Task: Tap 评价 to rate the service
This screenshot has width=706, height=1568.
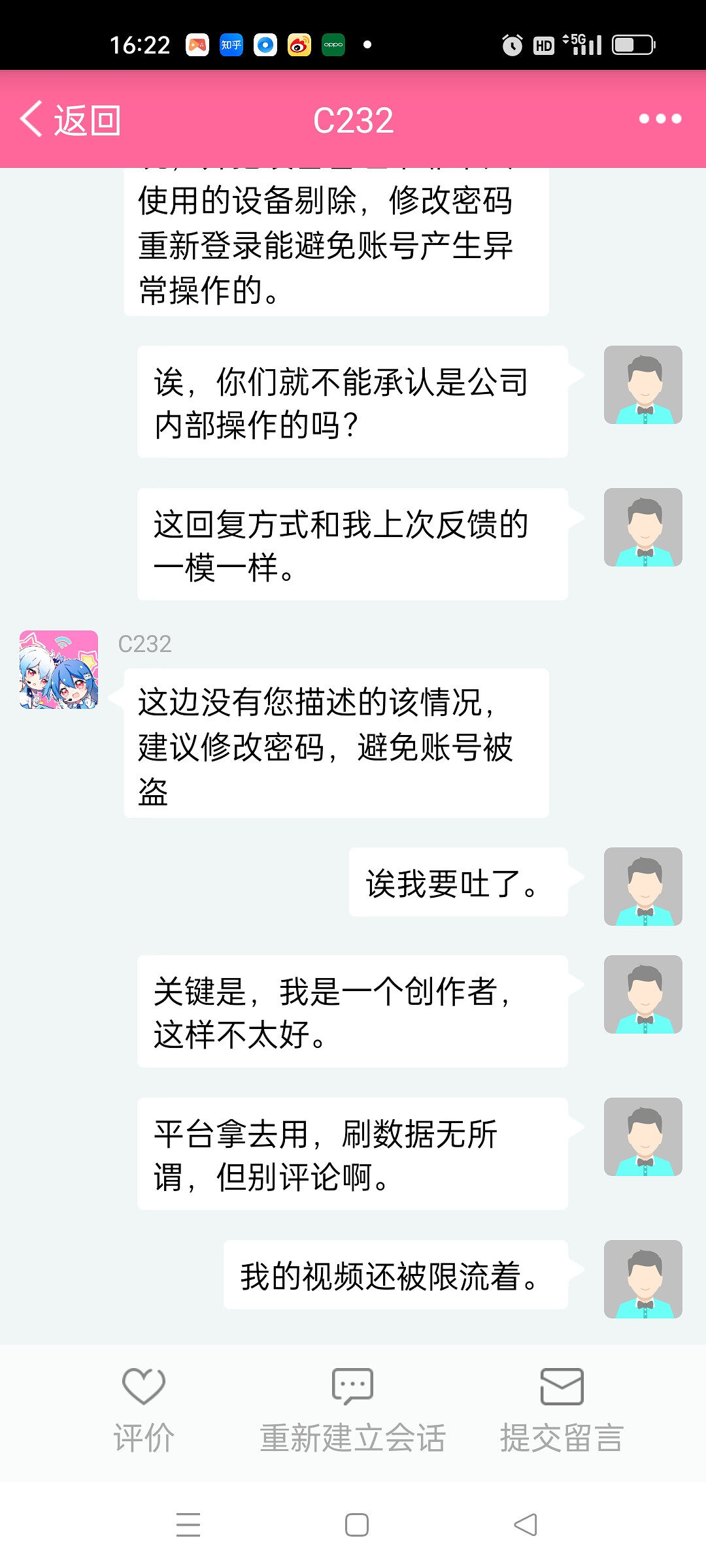Action: click(x=144, y=1410)
